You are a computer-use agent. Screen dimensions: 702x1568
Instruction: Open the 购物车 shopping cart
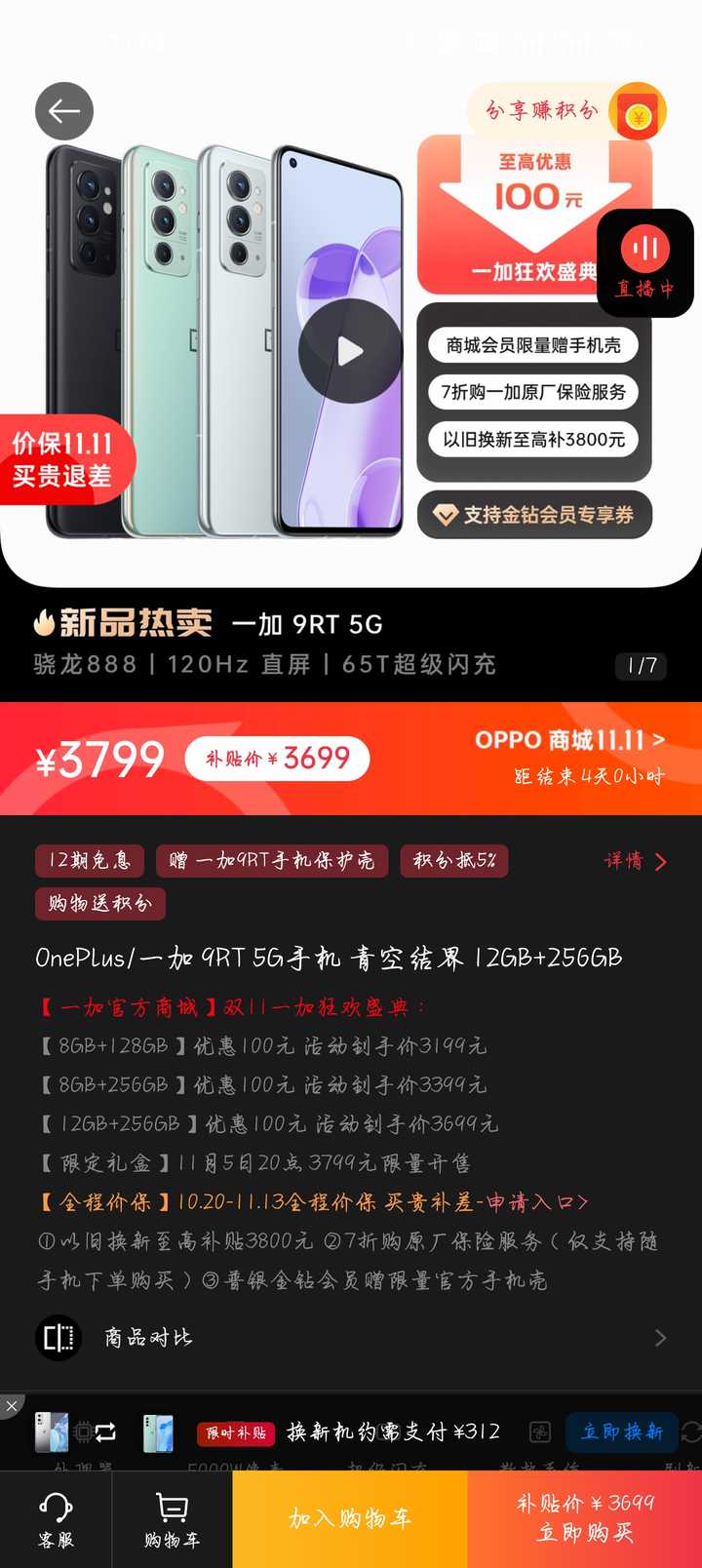[x=172, y=1517]
